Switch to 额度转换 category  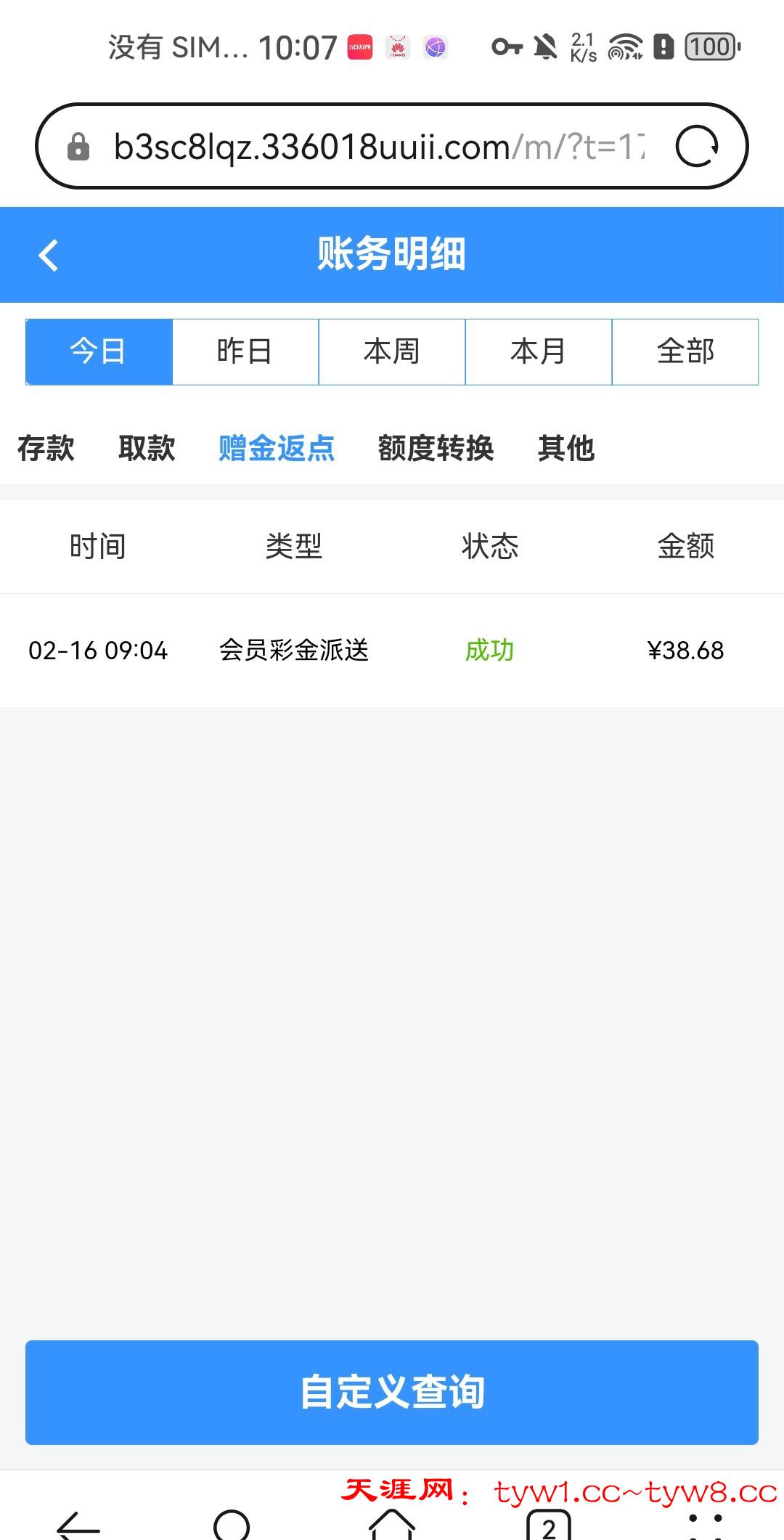click(x=436, y=448)
